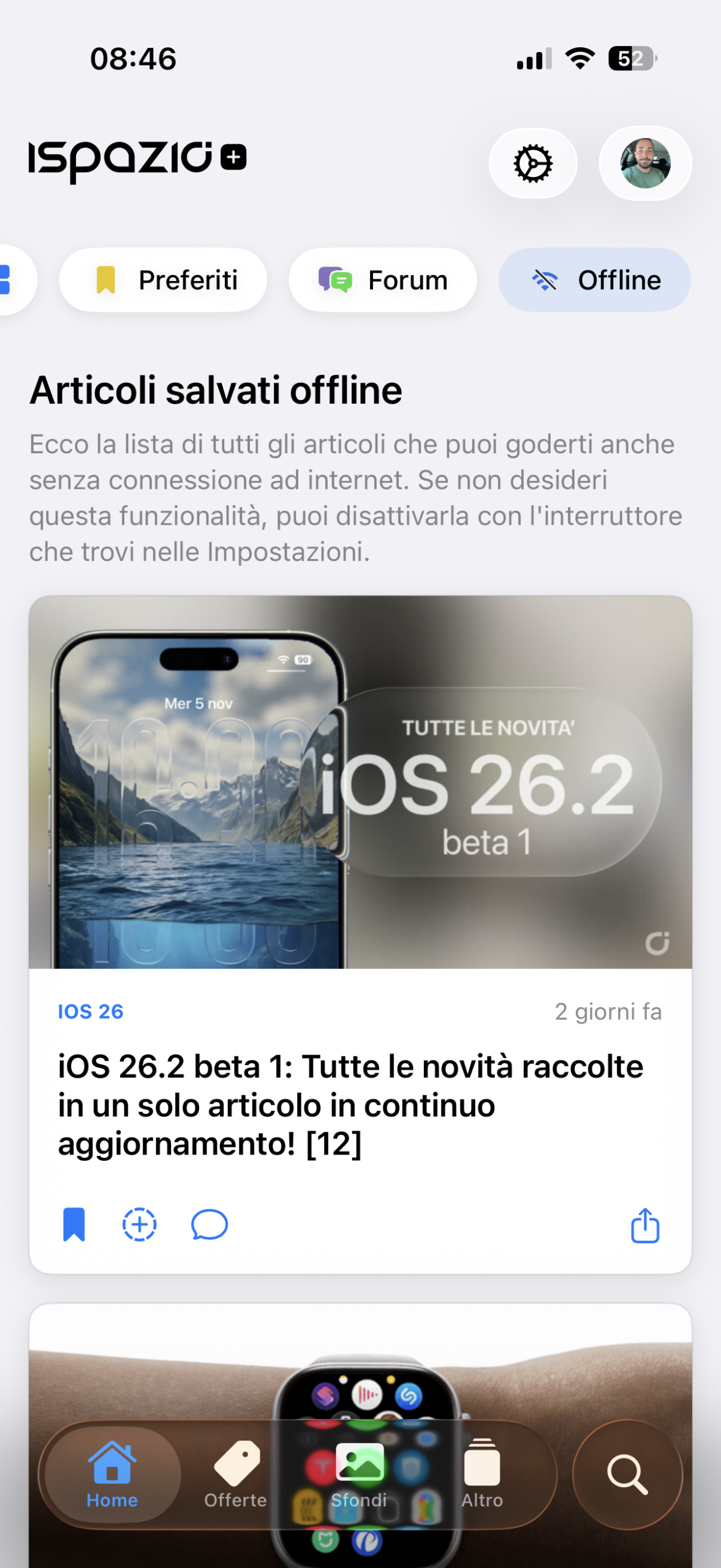Select the Preferiti chip

(x=164, y=281)
